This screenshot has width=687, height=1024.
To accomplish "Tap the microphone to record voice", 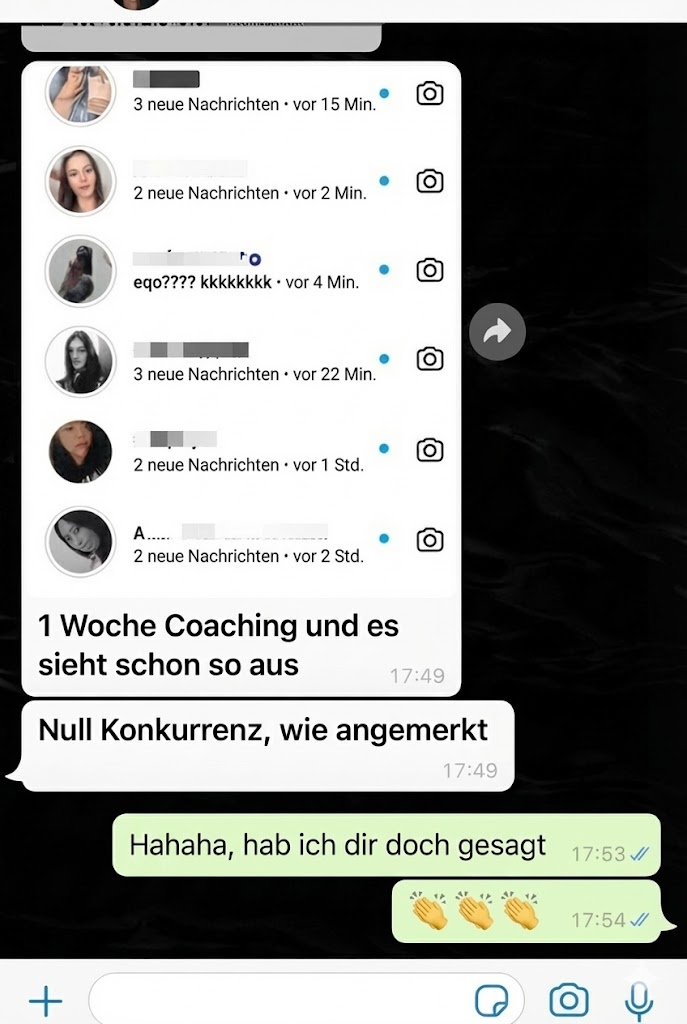I will click(x=639, y=999).
